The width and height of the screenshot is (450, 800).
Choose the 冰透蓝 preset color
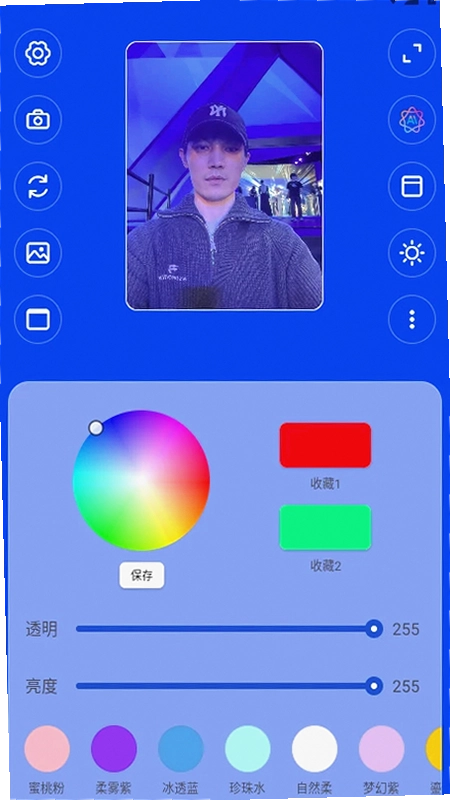[x=181, y=748]
